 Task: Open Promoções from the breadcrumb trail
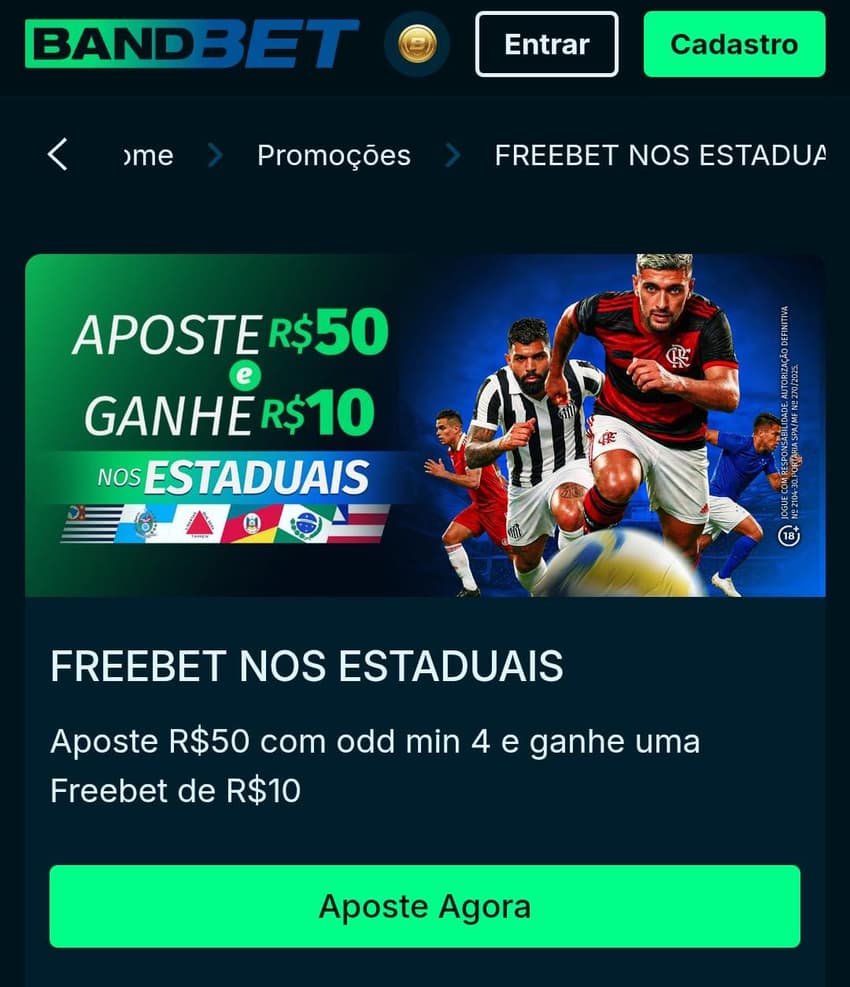(334, 155)
